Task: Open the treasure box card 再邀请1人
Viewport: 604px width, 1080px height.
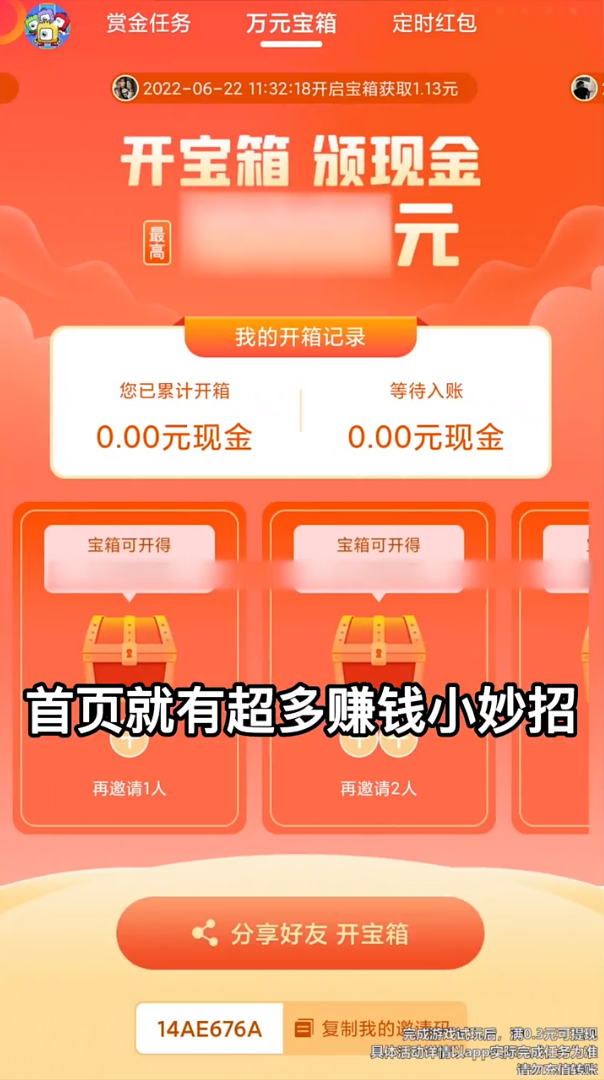Action: [130, 665]
